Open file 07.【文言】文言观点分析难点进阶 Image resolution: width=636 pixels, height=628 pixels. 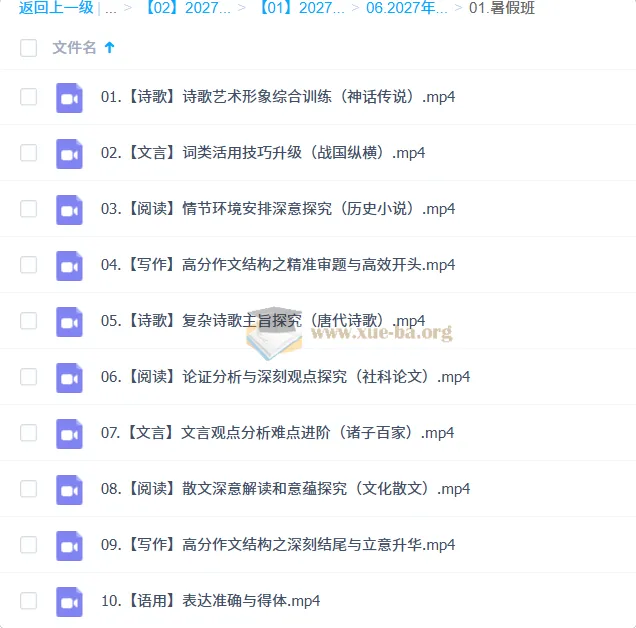pyautogui.click(x=277, y=433)
